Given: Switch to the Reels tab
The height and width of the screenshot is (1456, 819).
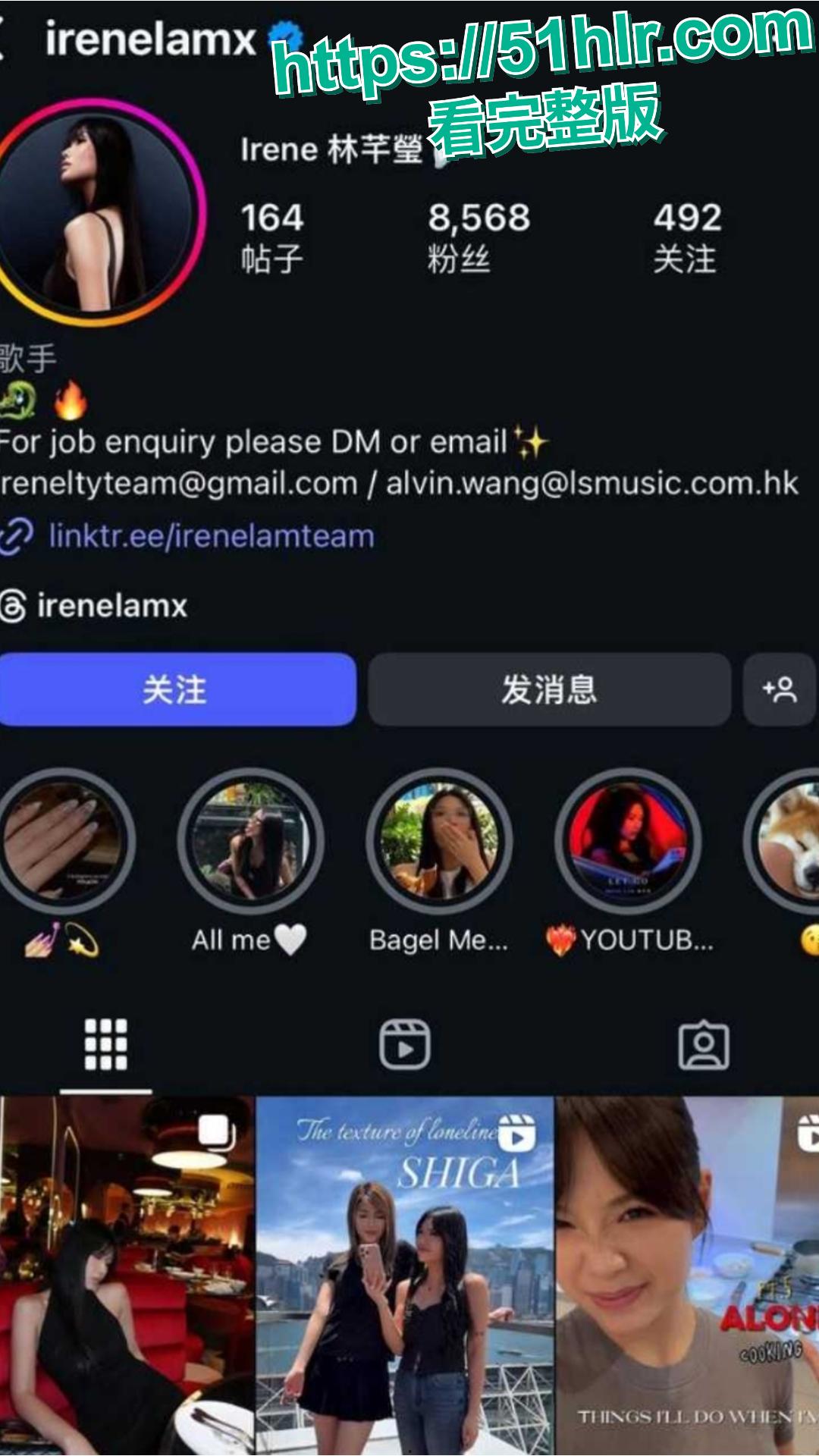Looking at the screenshot, I should 404,1044.
